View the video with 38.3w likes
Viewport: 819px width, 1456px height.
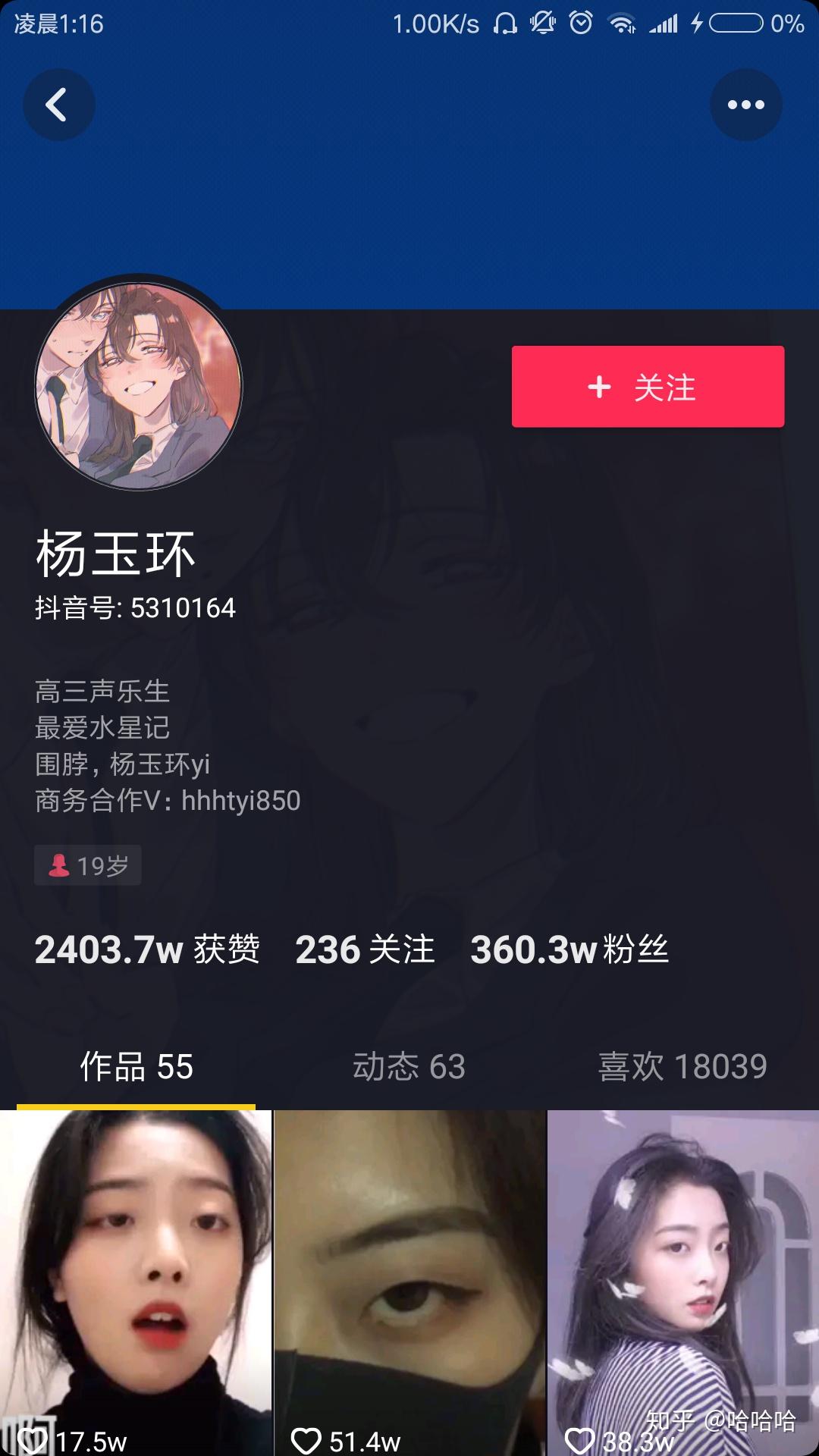[682, 1282]
